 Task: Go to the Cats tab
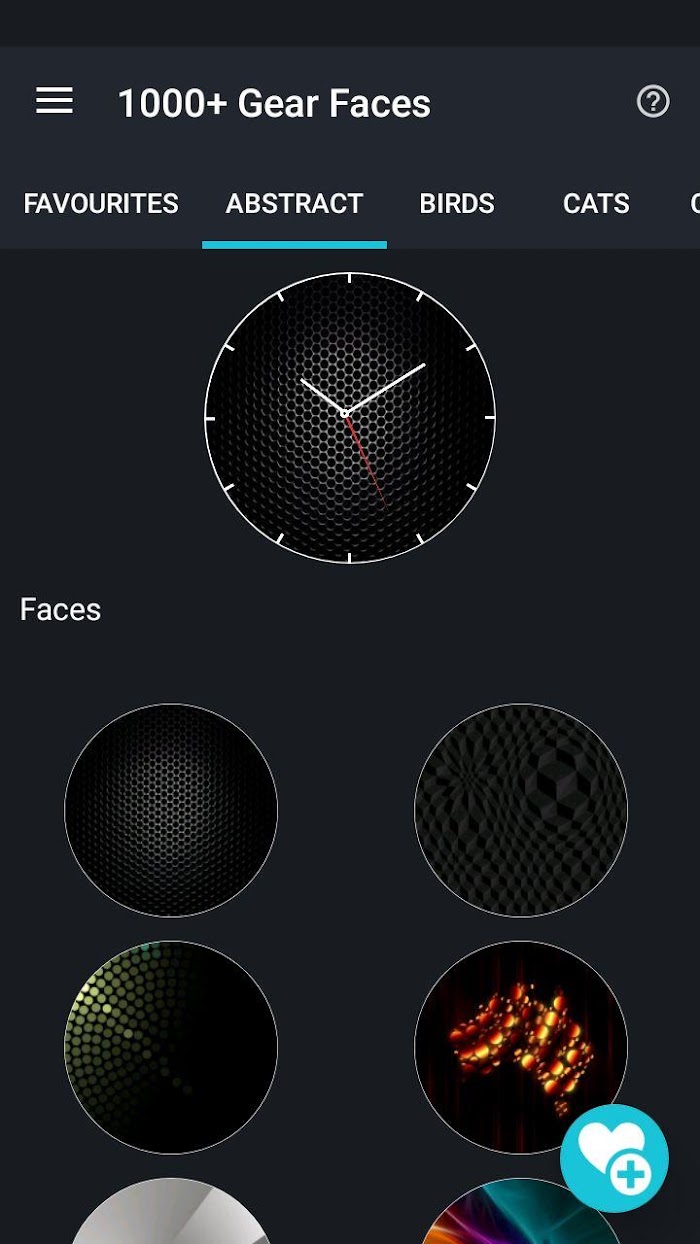[x=596, y=203]
